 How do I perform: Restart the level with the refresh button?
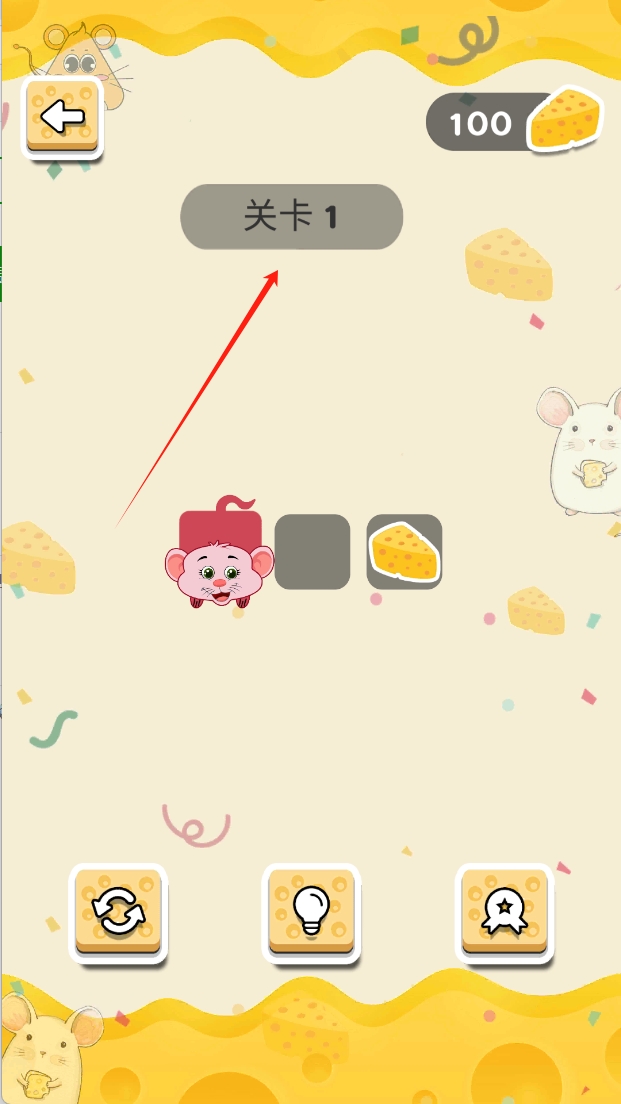(x=119, y=911)
